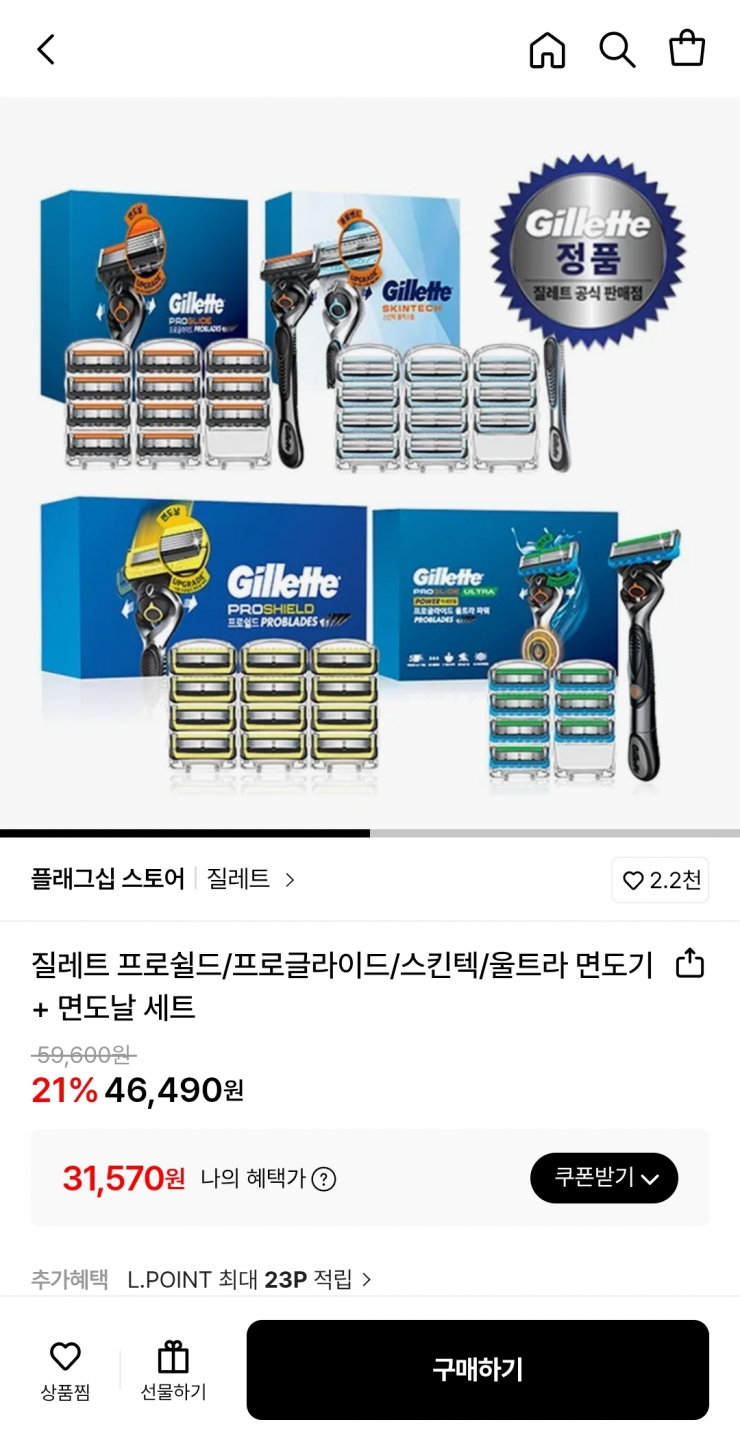Share this product listing
The width and height of the screenshot is (740, 1444).
[x=690, y=964]
